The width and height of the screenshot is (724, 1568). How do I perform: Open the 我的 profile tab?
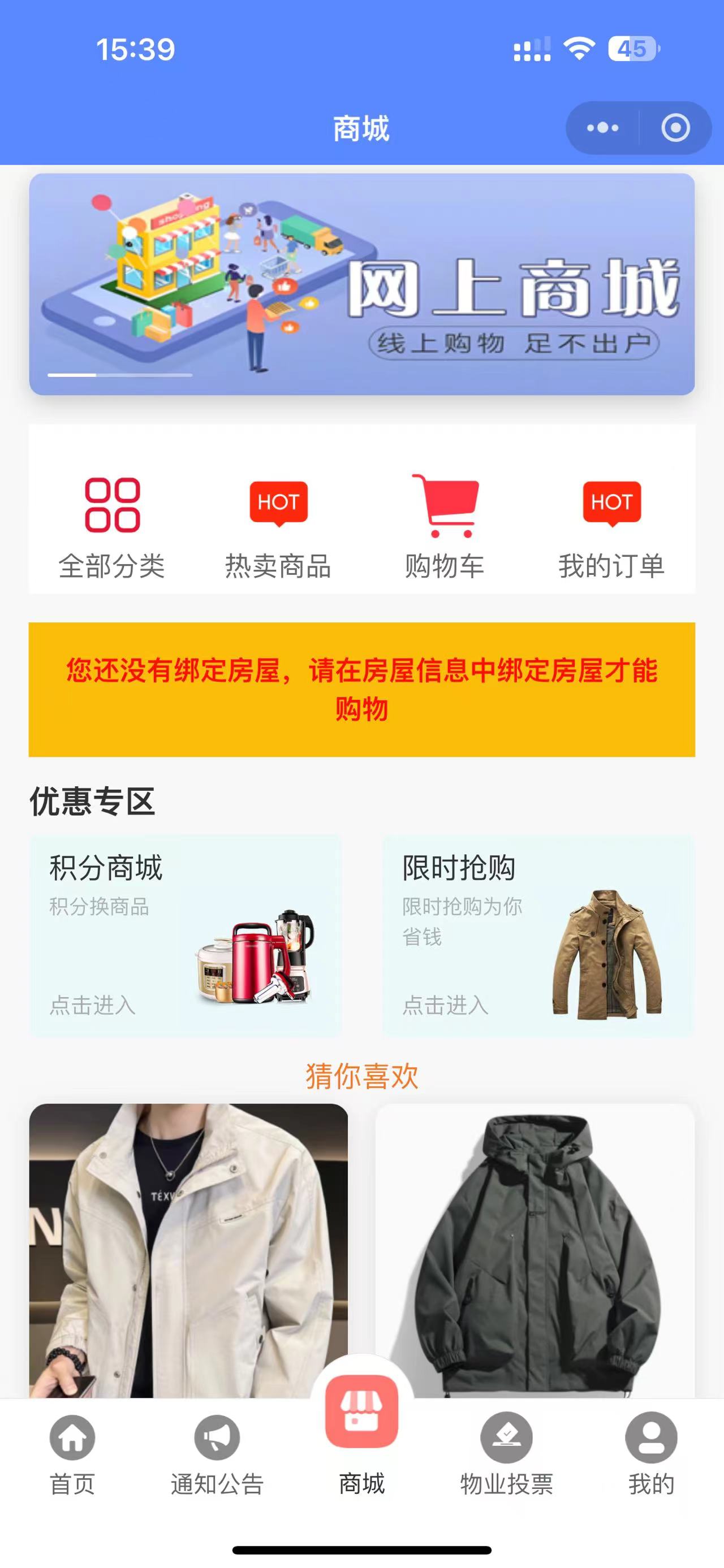point(651,1455)
